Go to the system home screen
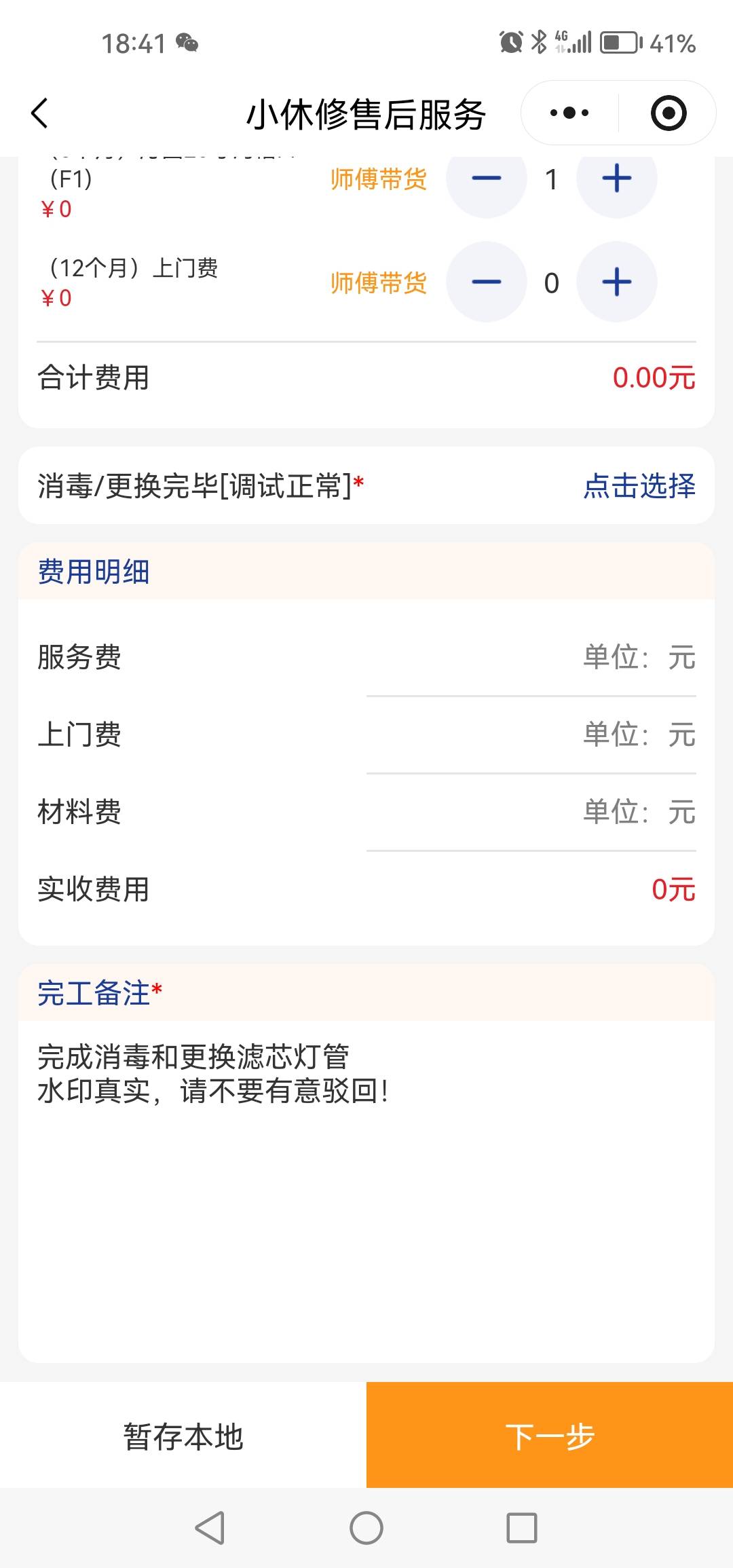The height and width of the screenshot is (1568, 733). [366, 1529]
